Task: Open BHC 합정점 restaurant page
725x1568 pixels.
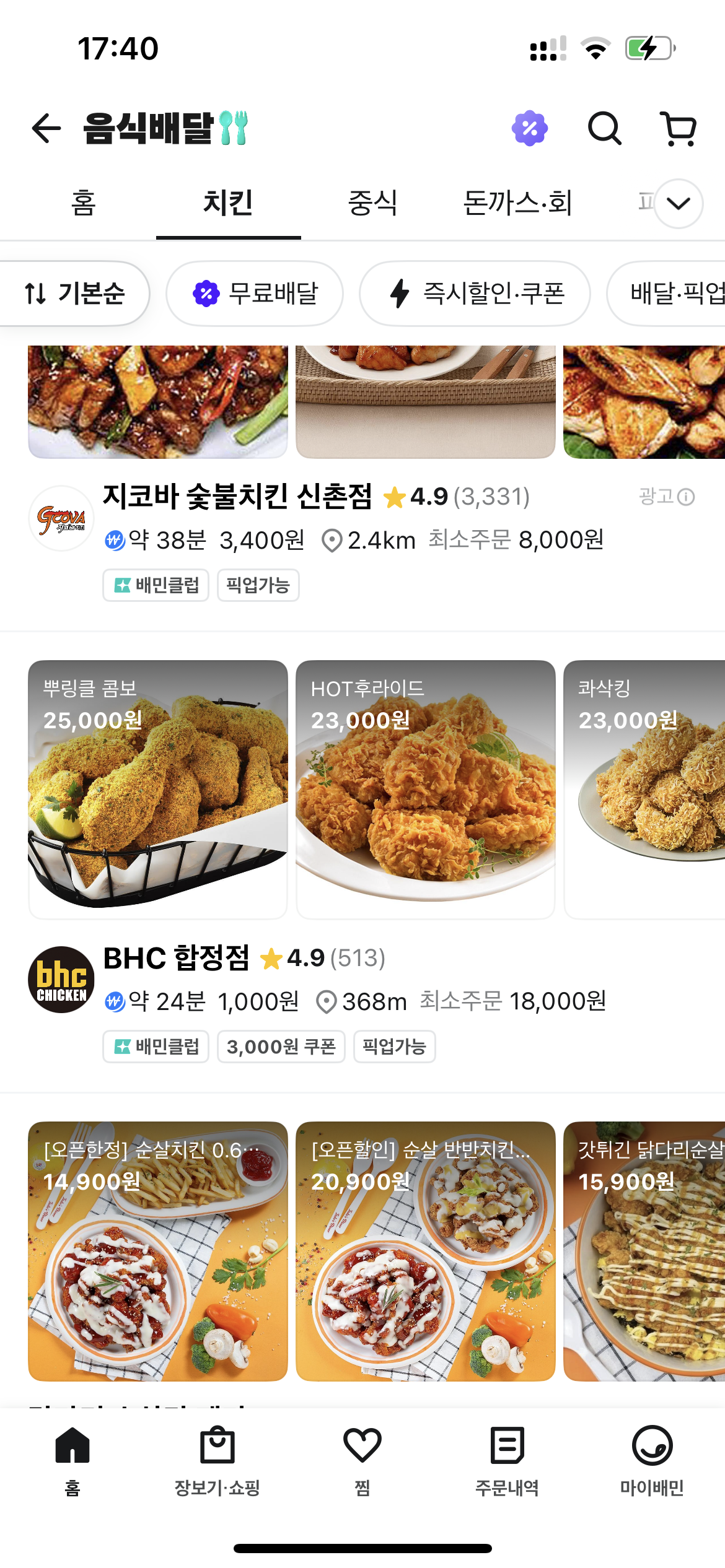Action: click(177, 959)
